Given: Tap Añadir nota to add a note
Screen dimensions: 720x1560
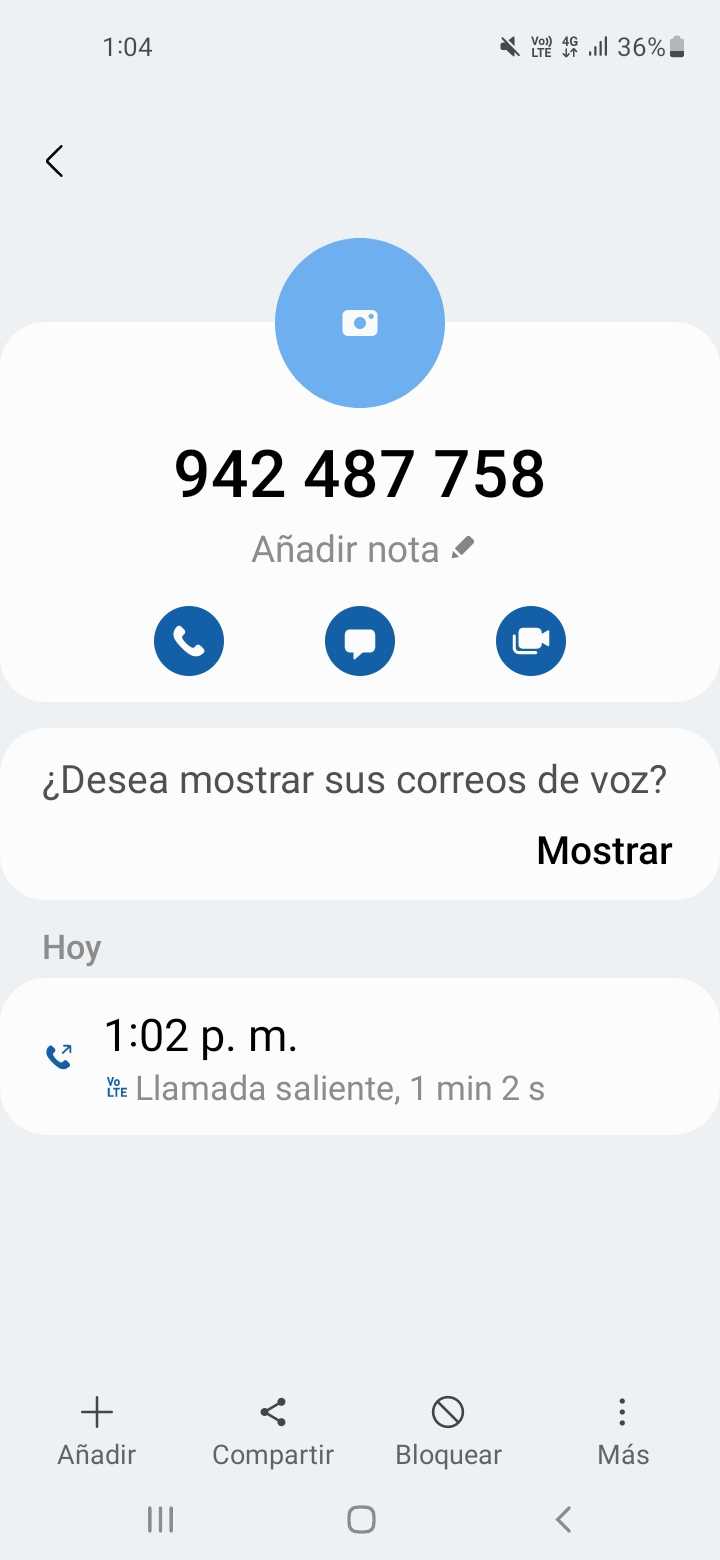Looking at the screenshot, I should coord(362,549).
